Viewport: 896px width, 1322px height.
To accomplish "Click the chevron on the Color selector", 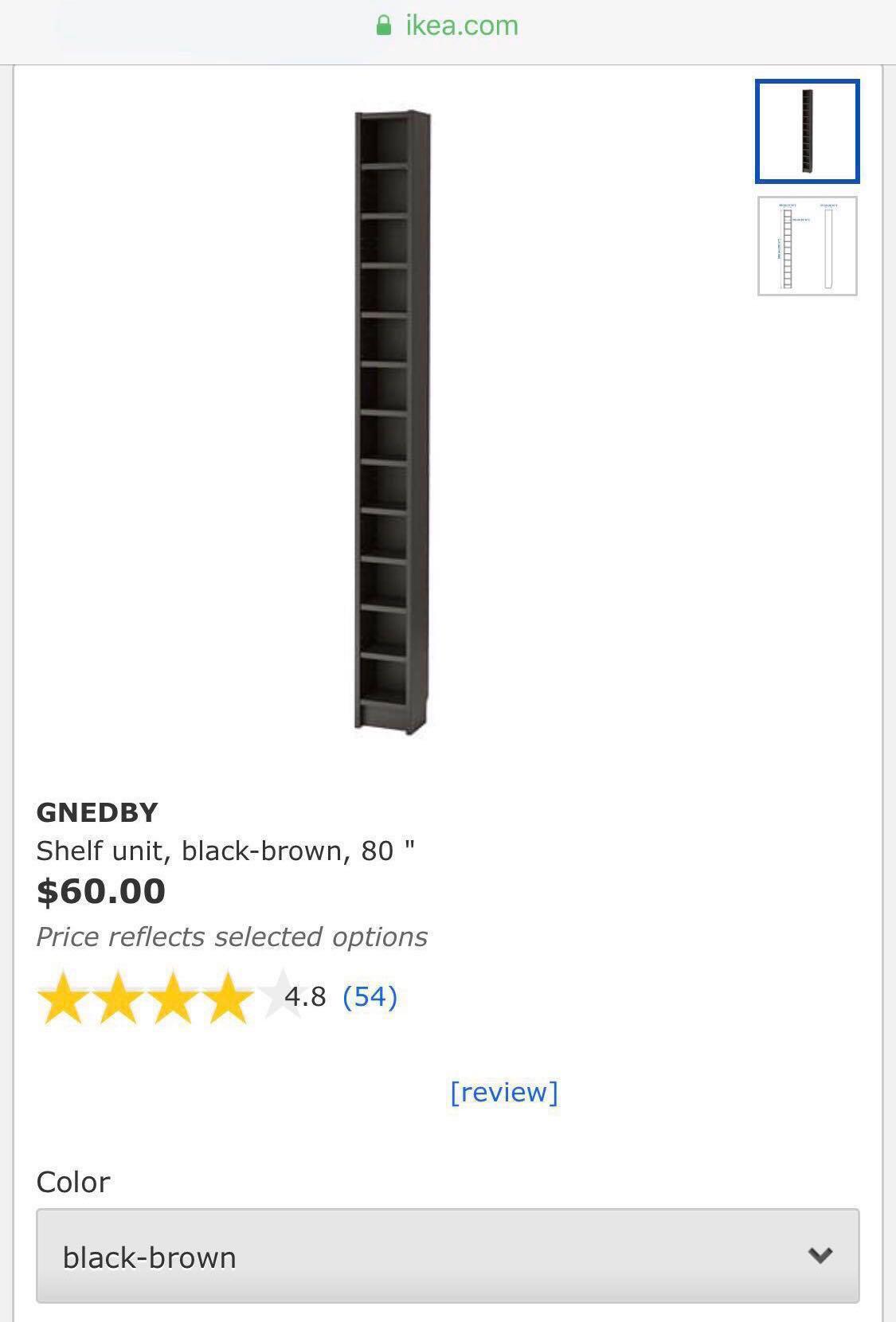I will pyautogui.click(x=819, y=1257).
